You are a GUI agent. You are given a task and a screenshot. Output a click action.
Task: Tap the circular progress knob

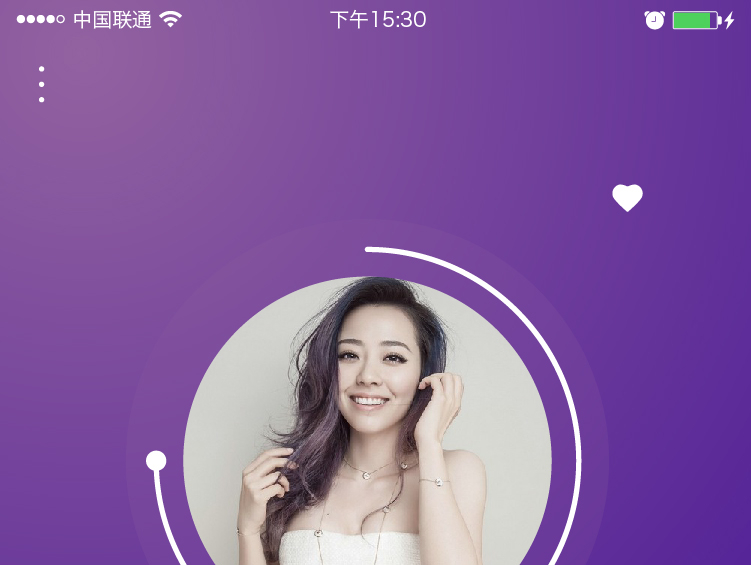pos(156,461)
